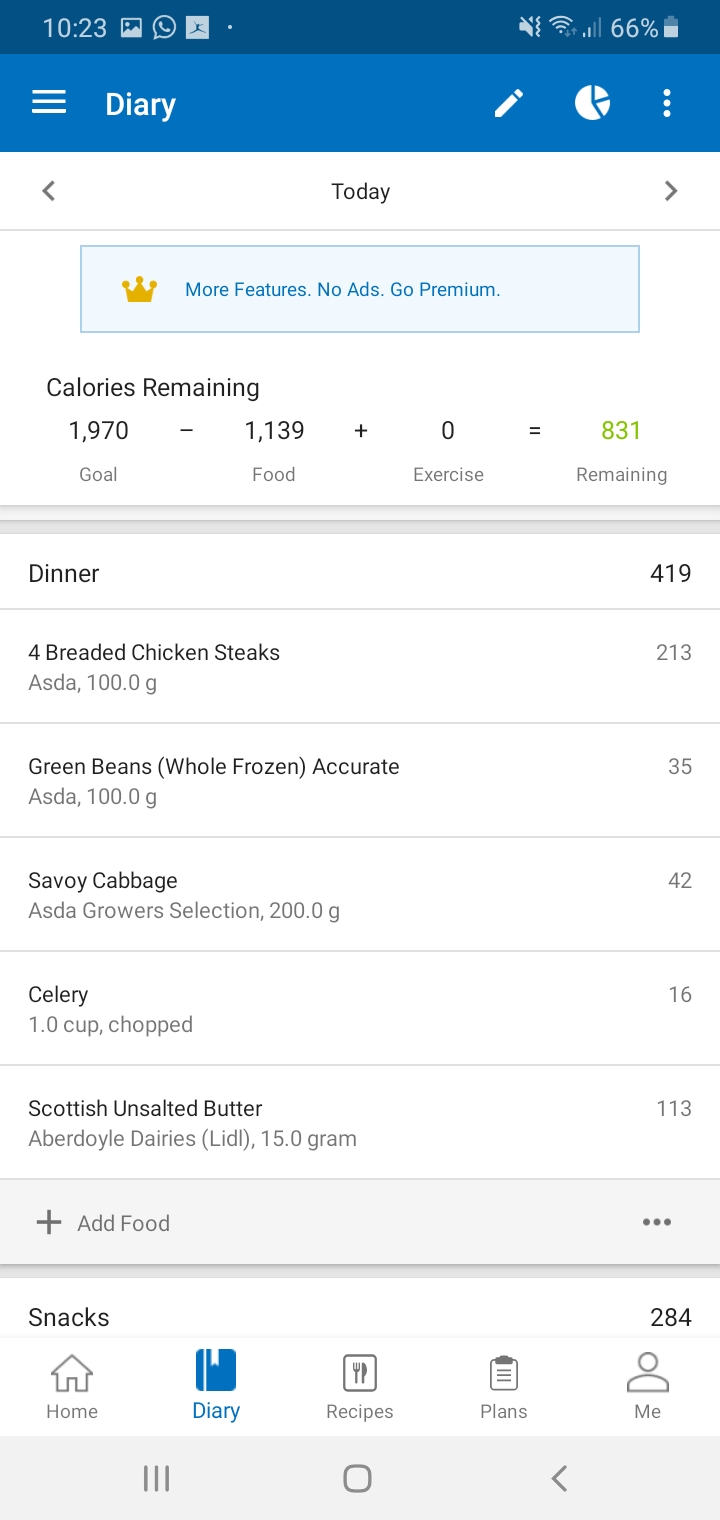Switch to the Recipes tab
Viewport: 720px width, 1520px height.
(360, 1386)
